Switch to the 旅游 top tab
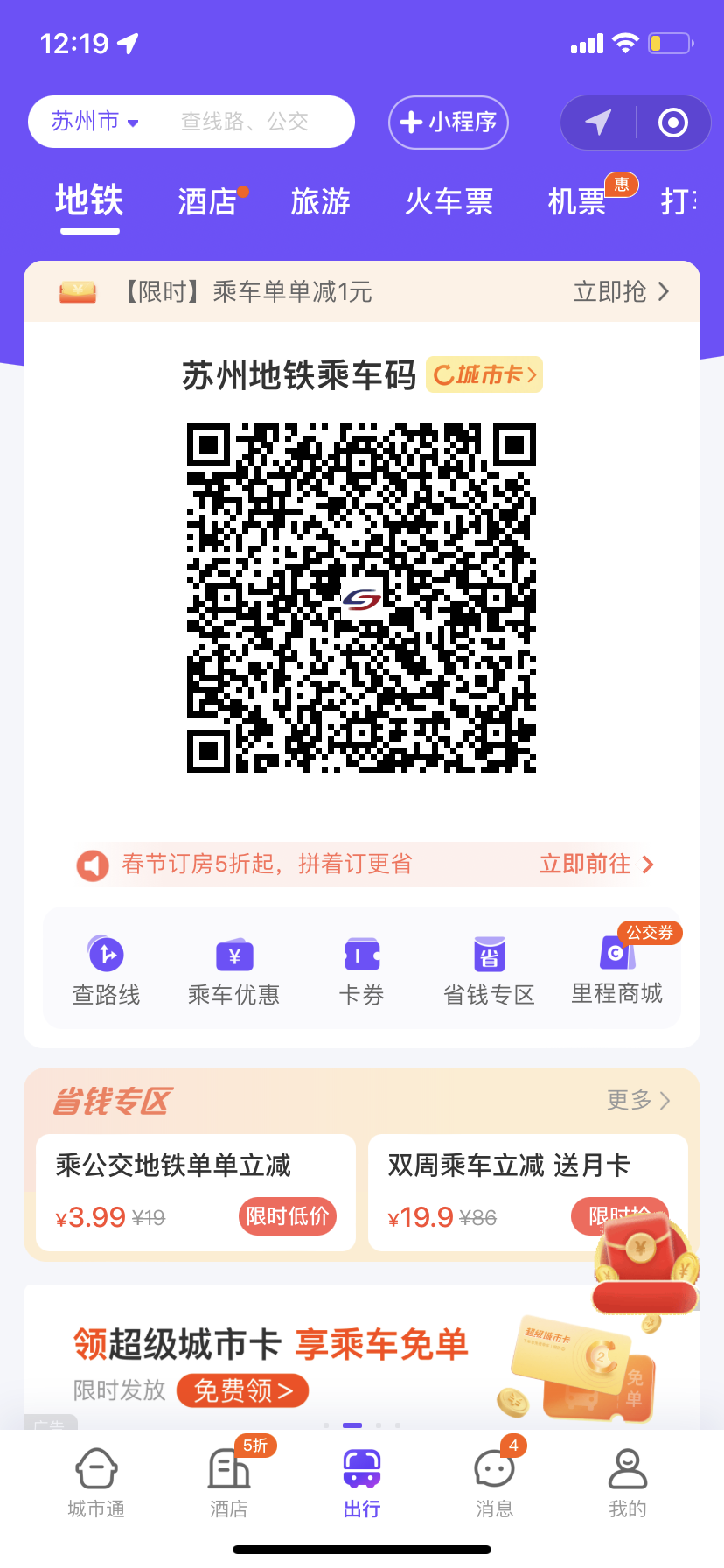Viewport: 724px width, 1568px height. coord(320,202)
